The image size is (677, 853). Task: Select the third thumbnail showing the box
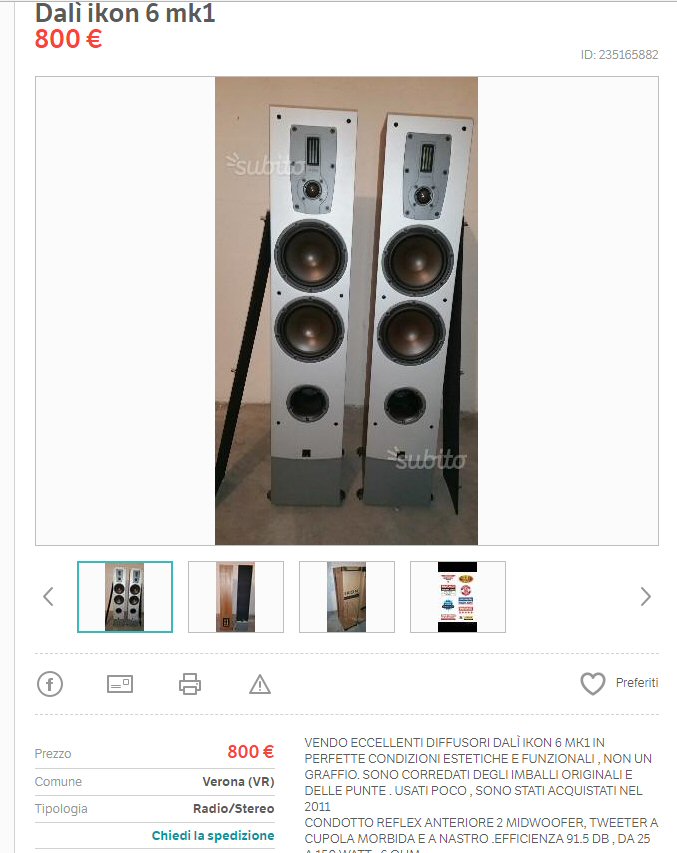pos(347,597)
